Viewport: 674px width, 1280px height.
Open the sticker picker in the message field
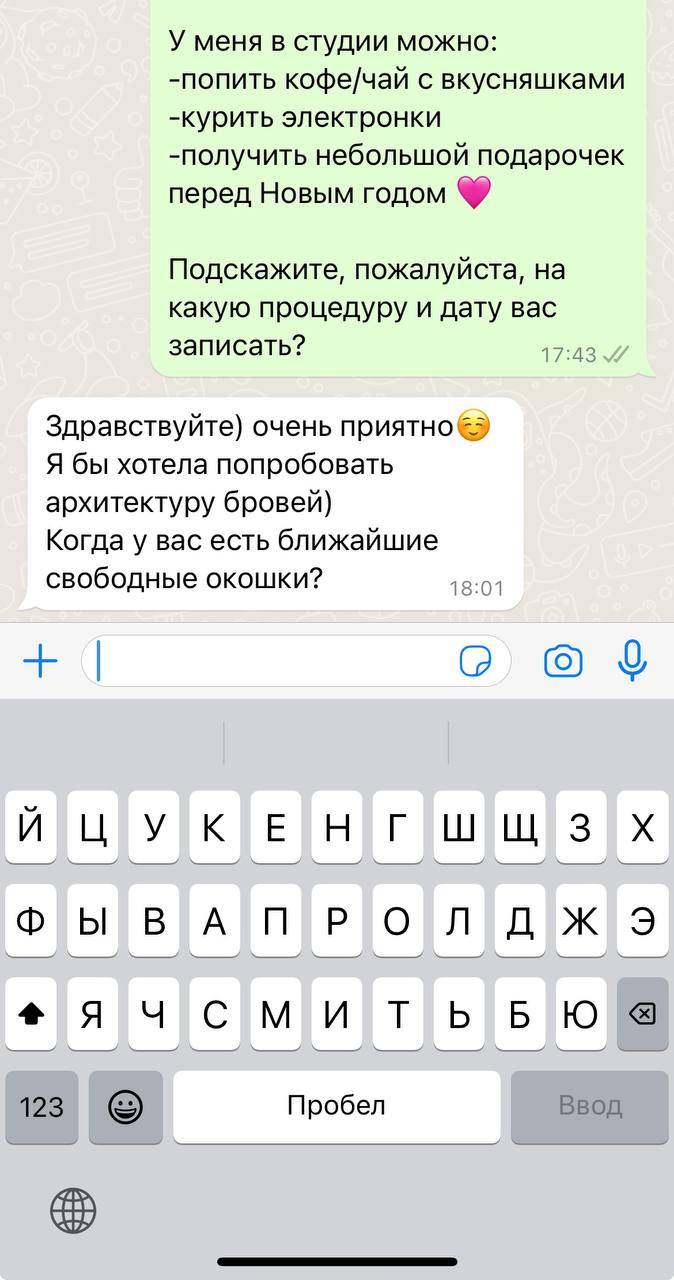pos(475,662)
